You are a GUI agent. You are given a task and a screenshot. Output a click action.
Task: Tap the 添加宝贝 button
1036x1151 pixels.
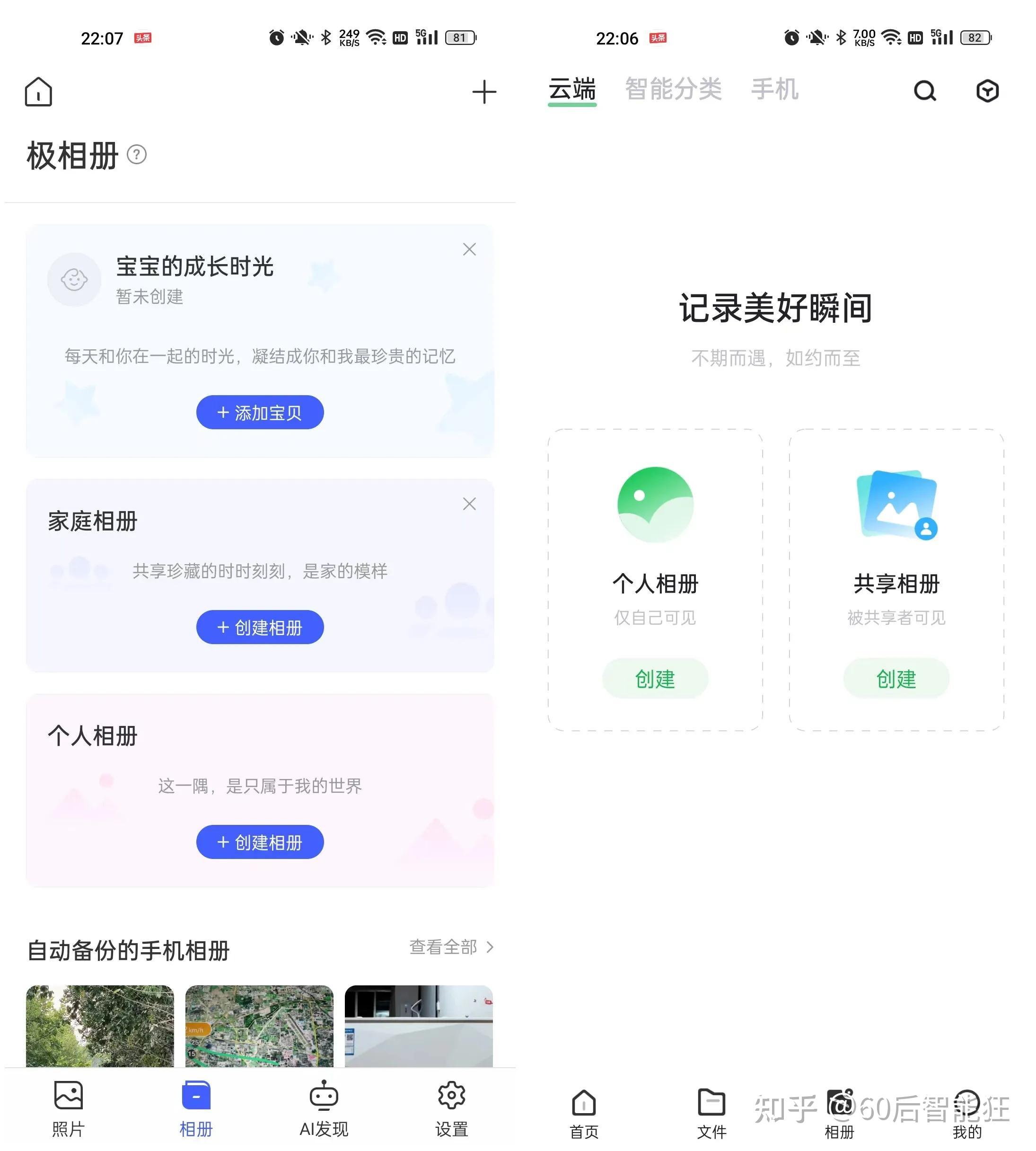[x=260, y=412]
